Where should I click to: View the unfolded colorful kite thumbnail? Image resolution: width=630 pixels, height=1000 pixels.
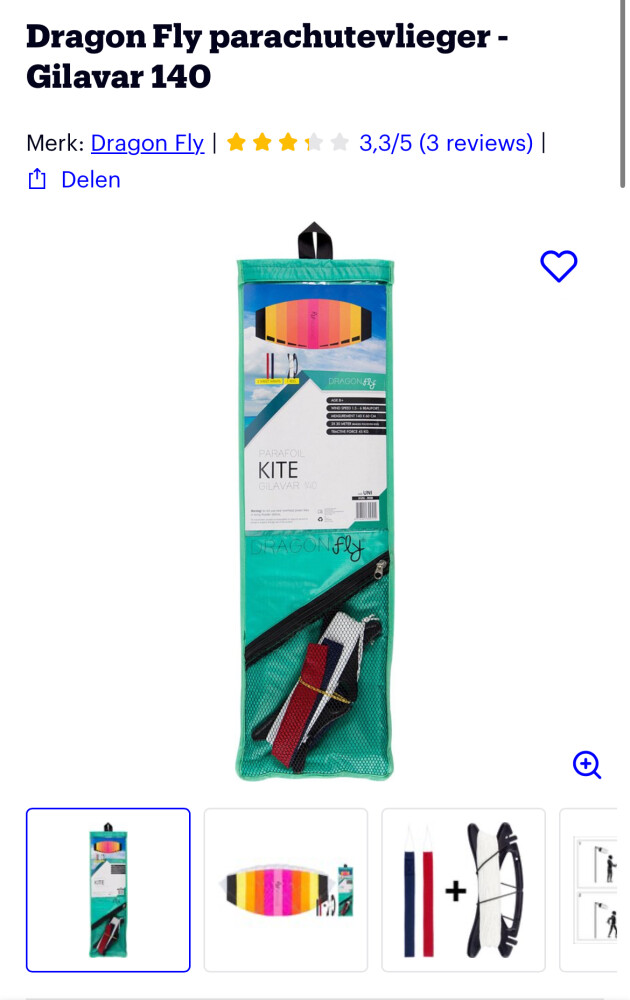click(286, 890)
